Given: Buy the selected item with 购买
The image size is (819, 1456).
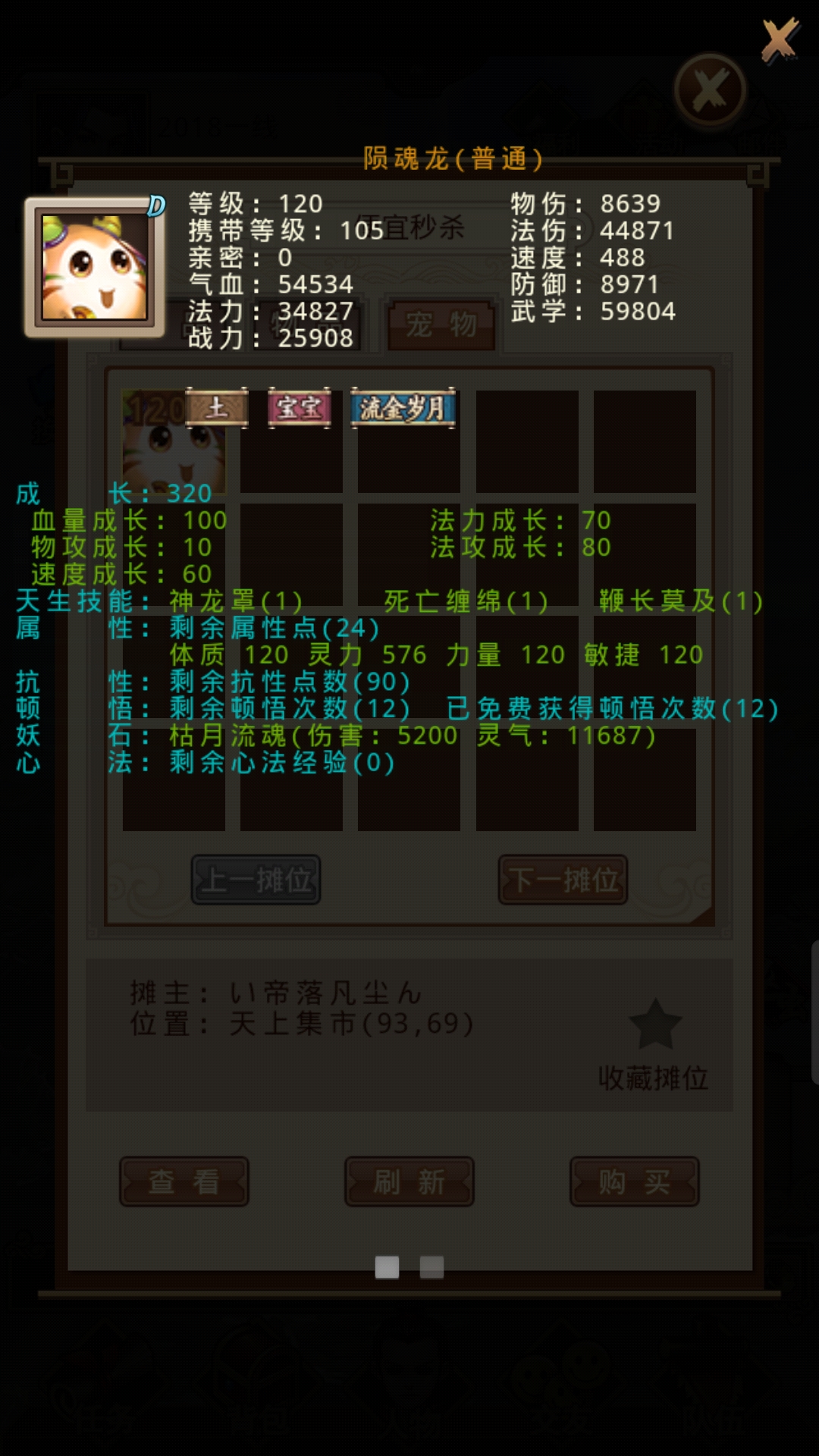Looking at the screenshot, I should pyautogui.click(x=634, y=1181).
